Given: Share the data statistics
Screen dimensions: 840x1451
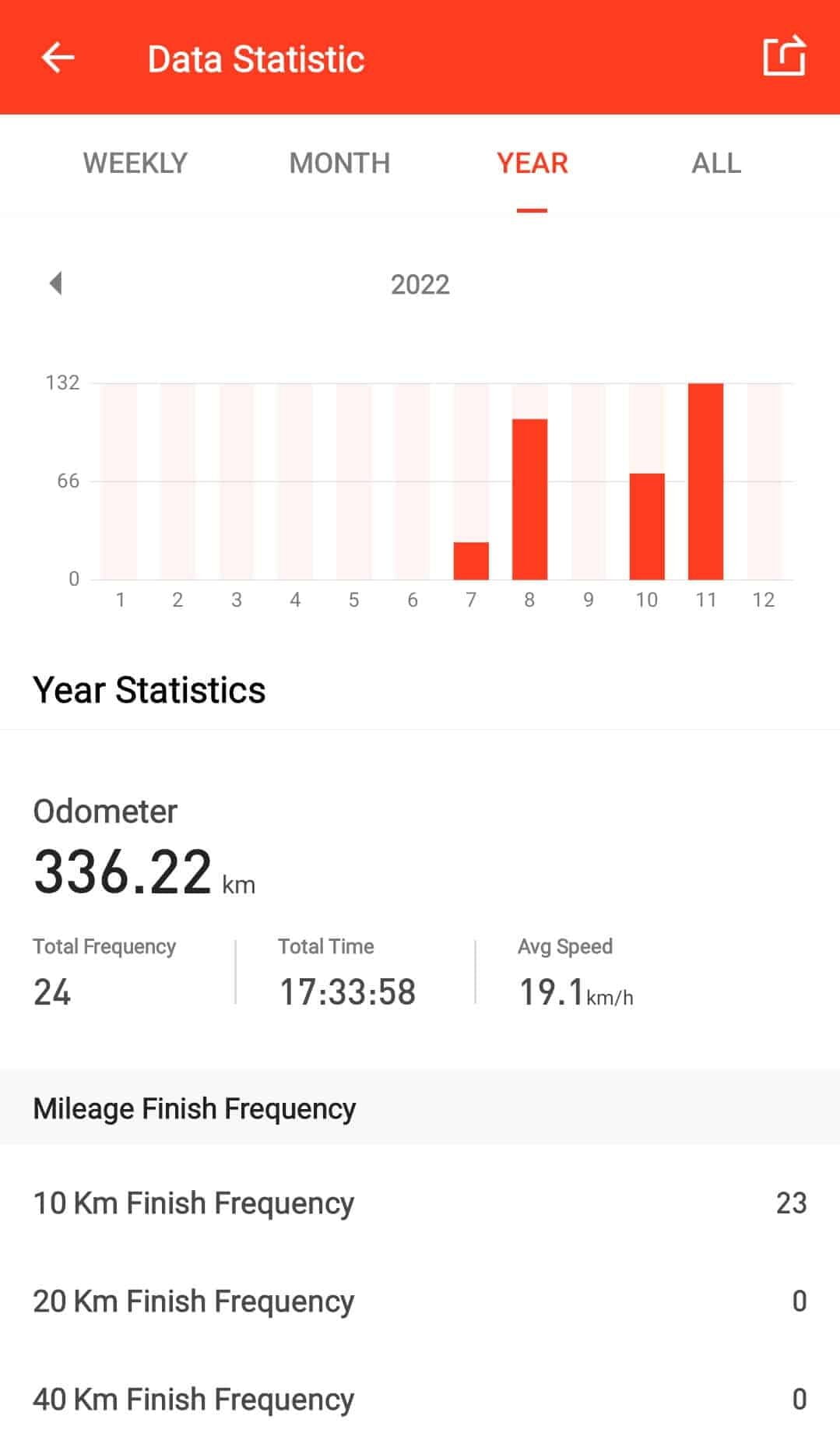Looking at the screenshot, I should click(783, 56).
